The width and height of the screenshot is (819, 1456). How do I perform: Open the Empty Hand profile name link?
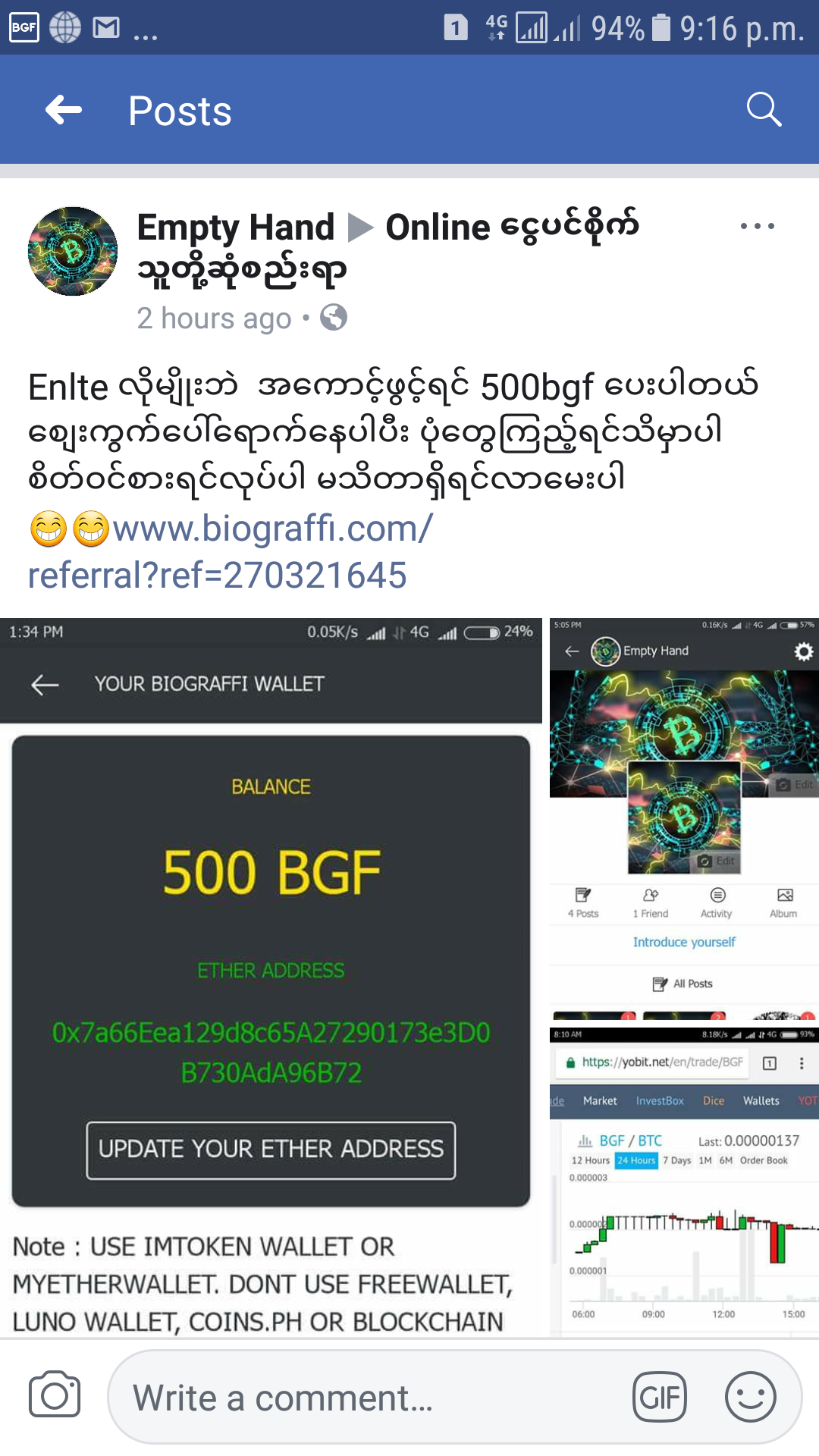(x=236, y=227)
